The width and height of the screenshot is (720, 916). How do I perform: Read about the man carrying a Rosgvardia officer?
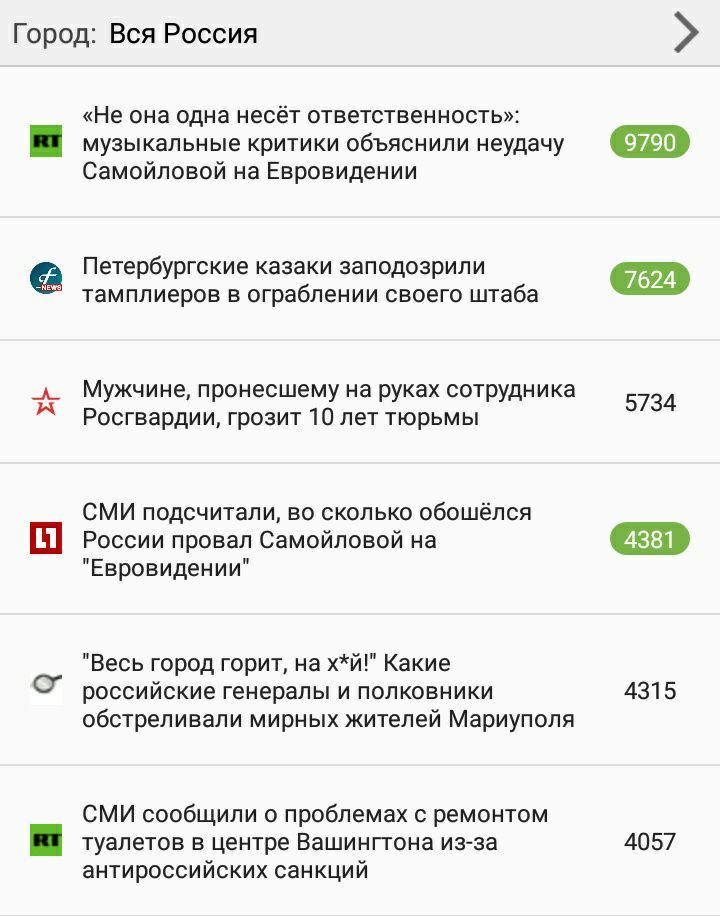pos(328,403)
